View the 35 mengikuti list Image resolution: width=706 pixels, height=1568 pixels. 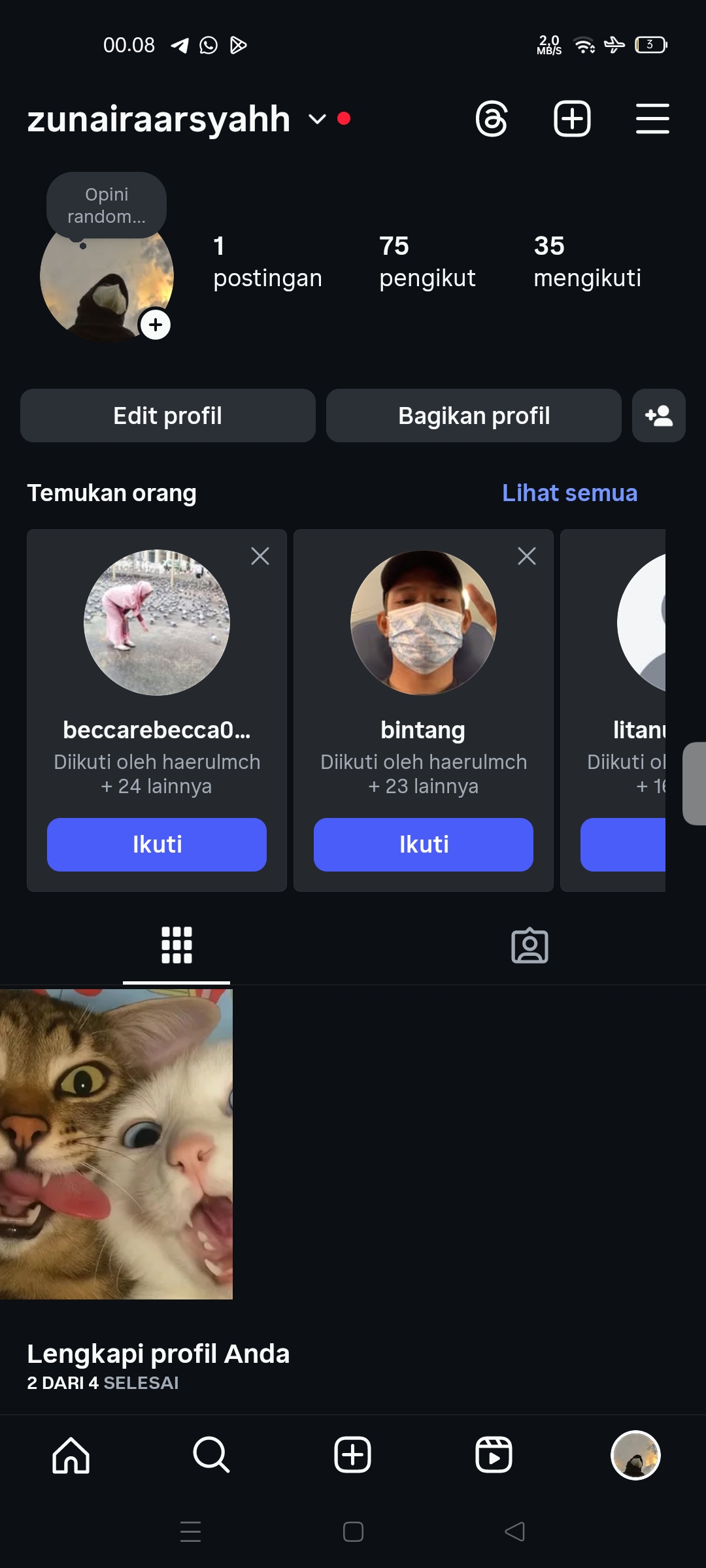click(x=586, y=262)
